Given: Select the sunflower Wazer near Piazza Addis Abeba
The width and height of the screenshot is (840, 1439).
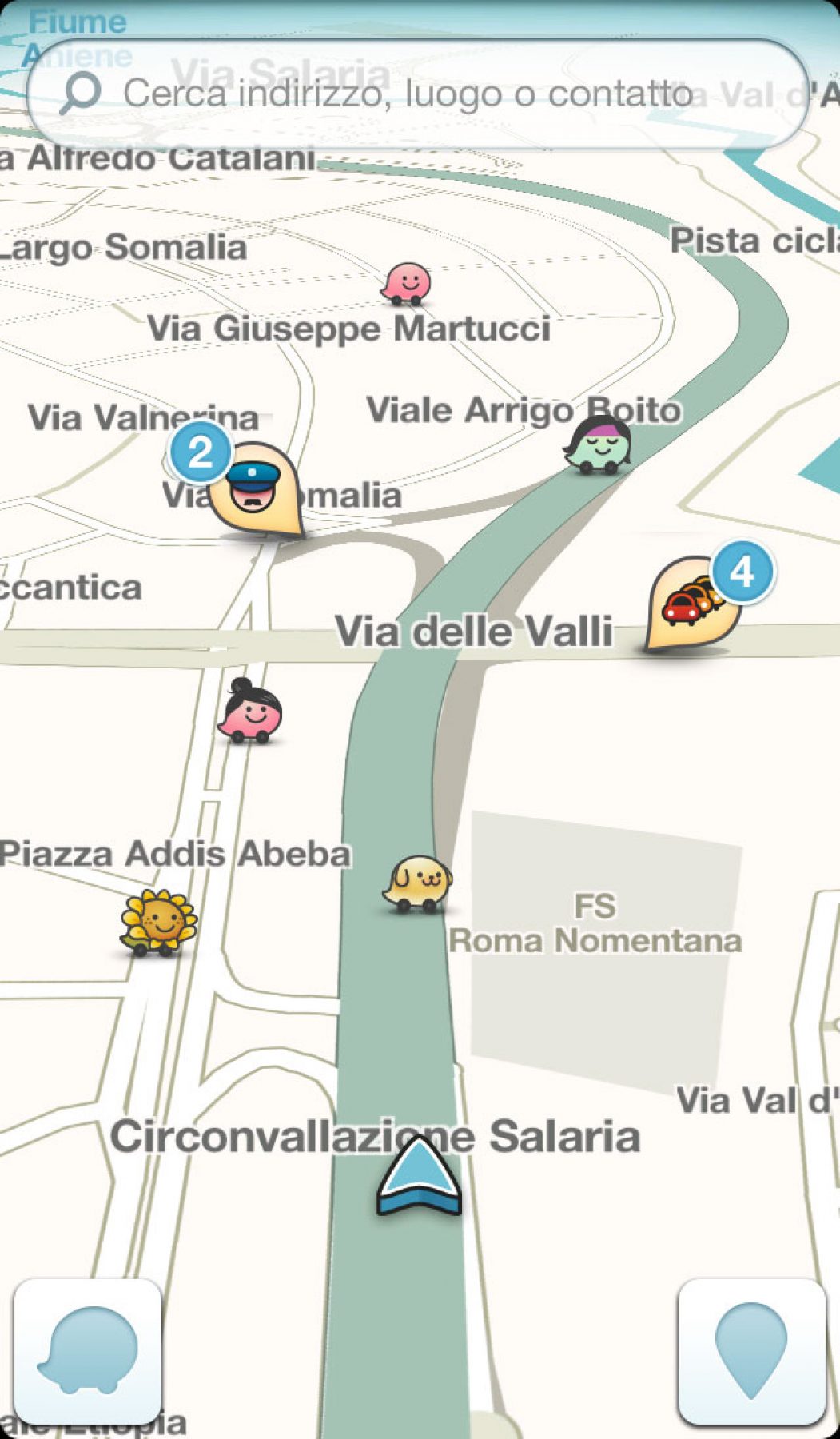Looking at the screenshot, I should tap(159, 922).
